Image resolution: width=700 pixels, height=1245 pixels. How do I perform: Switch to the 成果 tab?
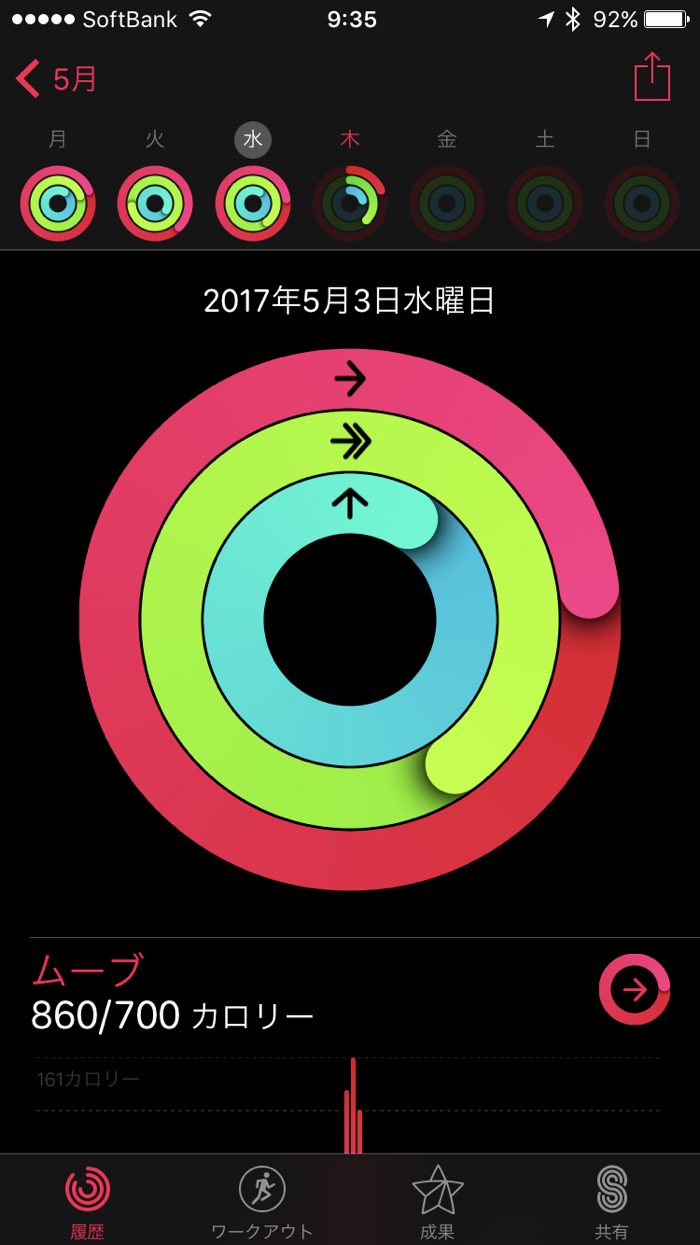tap(437, 1200)
